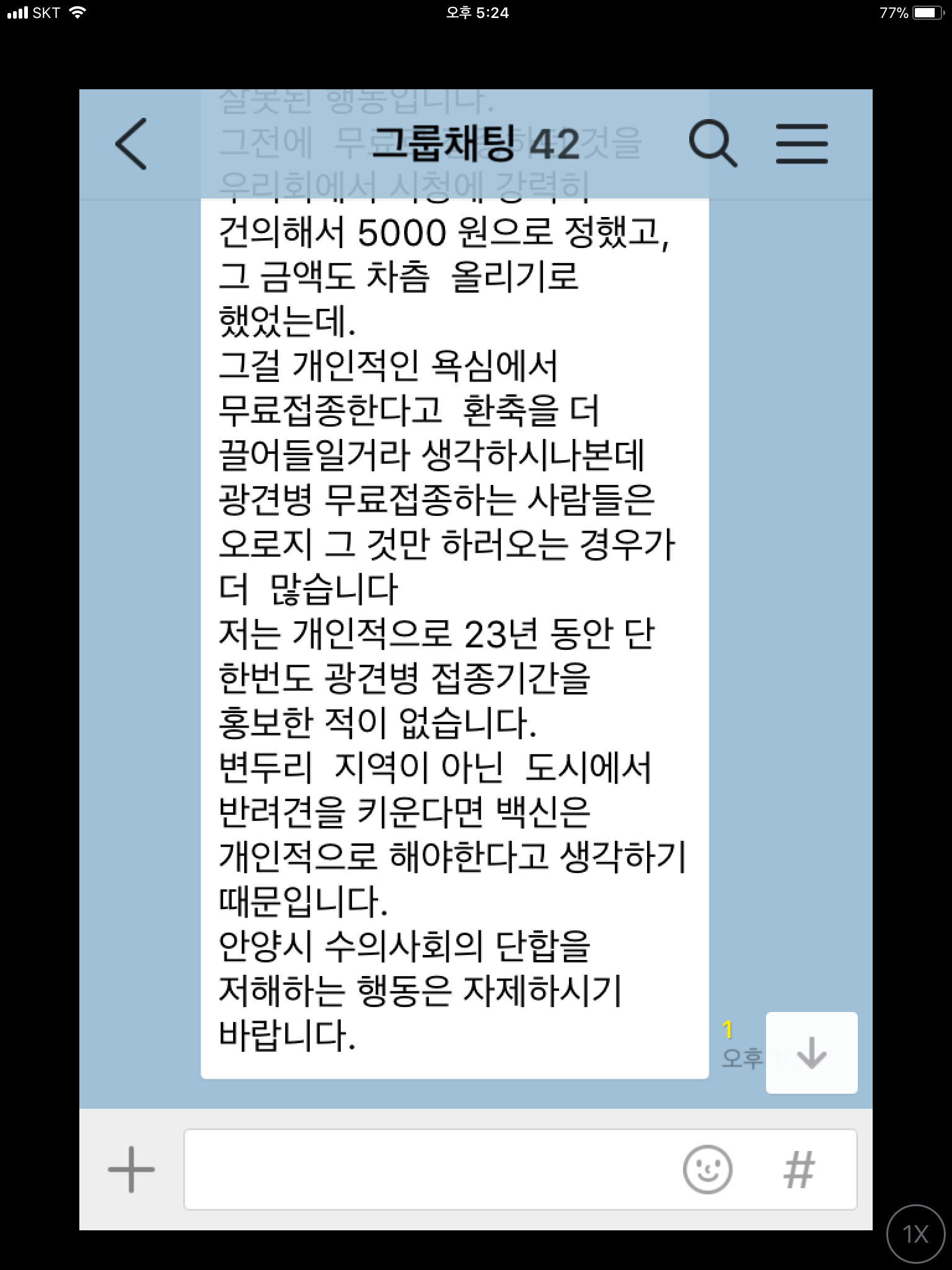The image size is (952, 1270).
Task: Open the plus attachment menu
Action: pos(131,1170)
